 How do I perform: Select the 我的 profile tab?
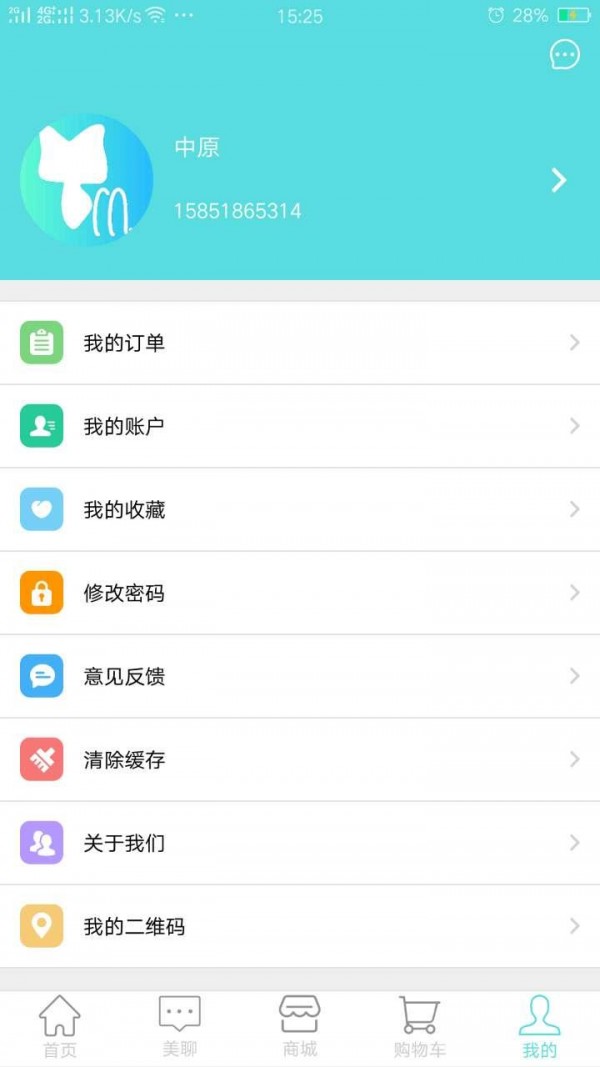(539, 1028)
